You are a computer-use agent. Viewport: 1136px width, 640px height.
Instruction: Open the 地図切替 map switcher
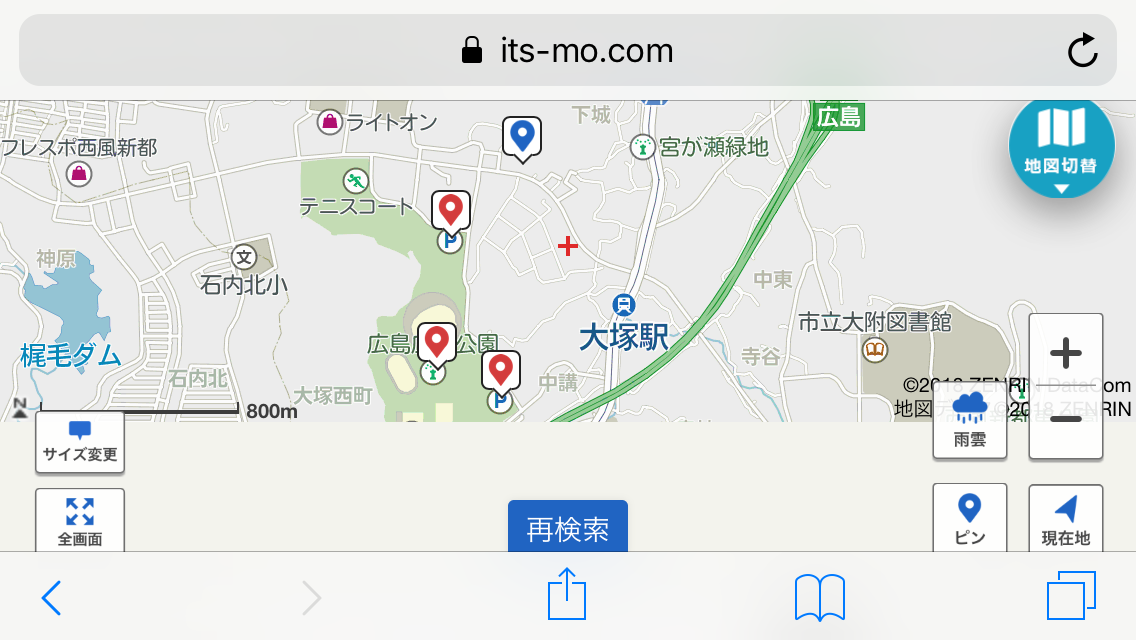pyautogui.click(x=1061, y=146)
